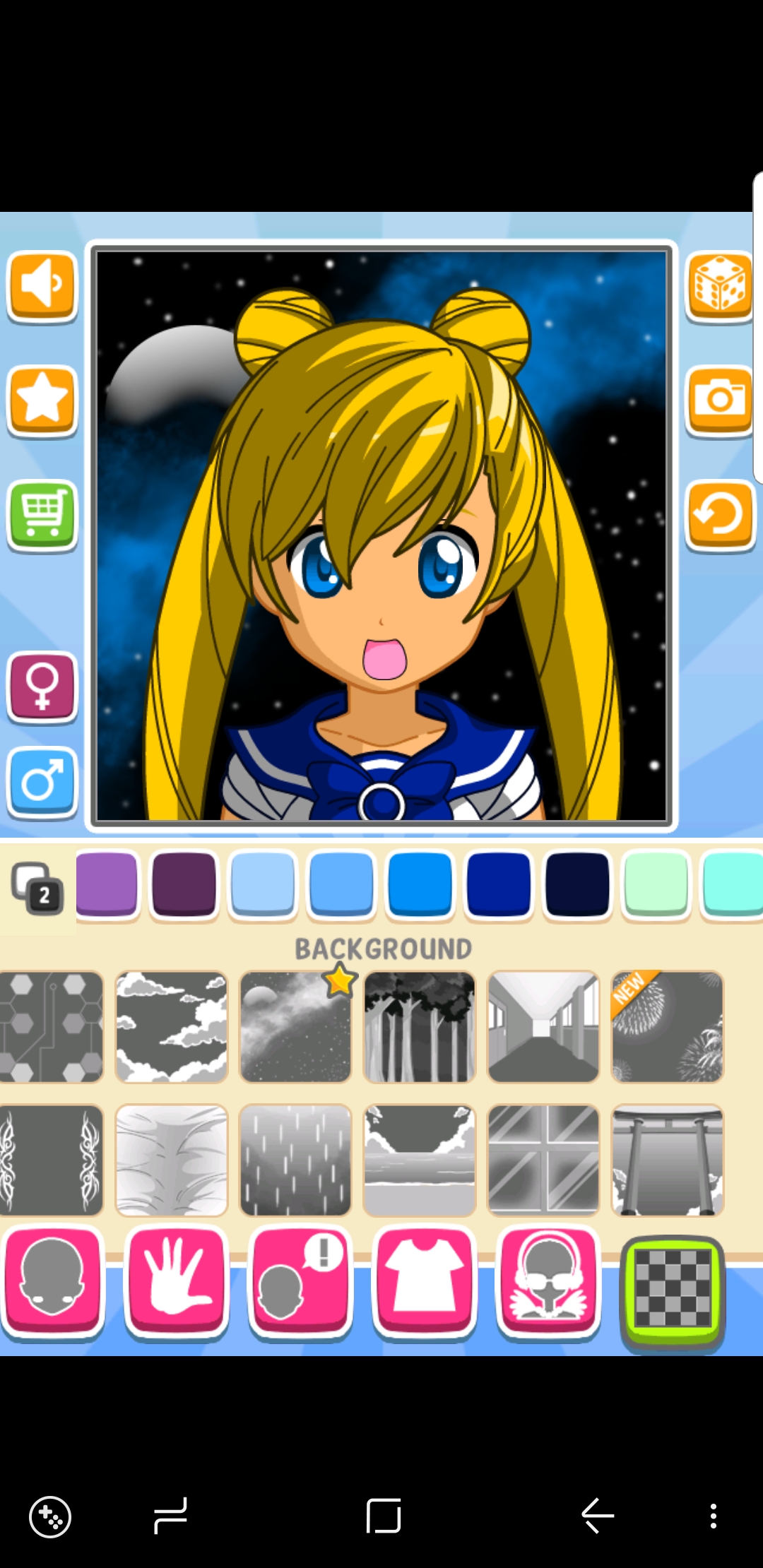This screenshot has height=1568, width=763.
Task: Mute the sound with the speaker button
Action: coord(42,287)
